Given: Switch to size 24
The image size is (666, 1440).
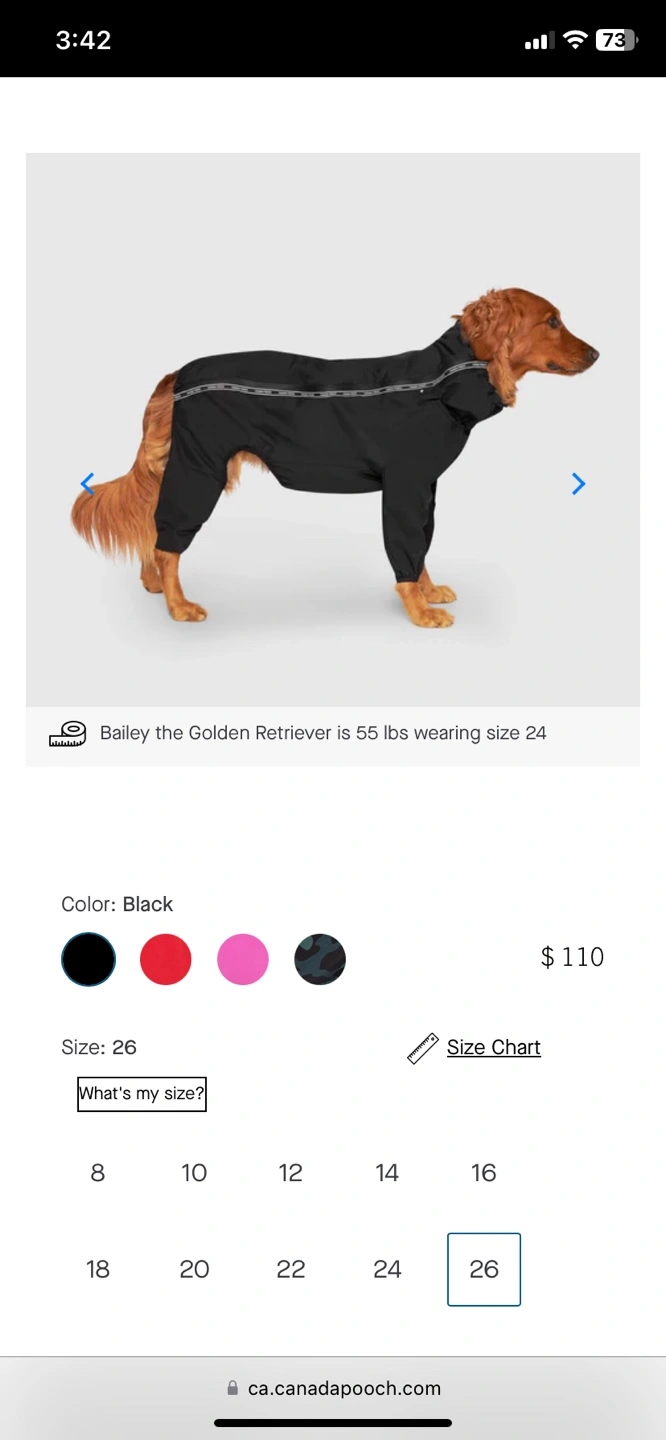Looking at the screenshot, I should pyautogui.click(x=387, y=1269).
